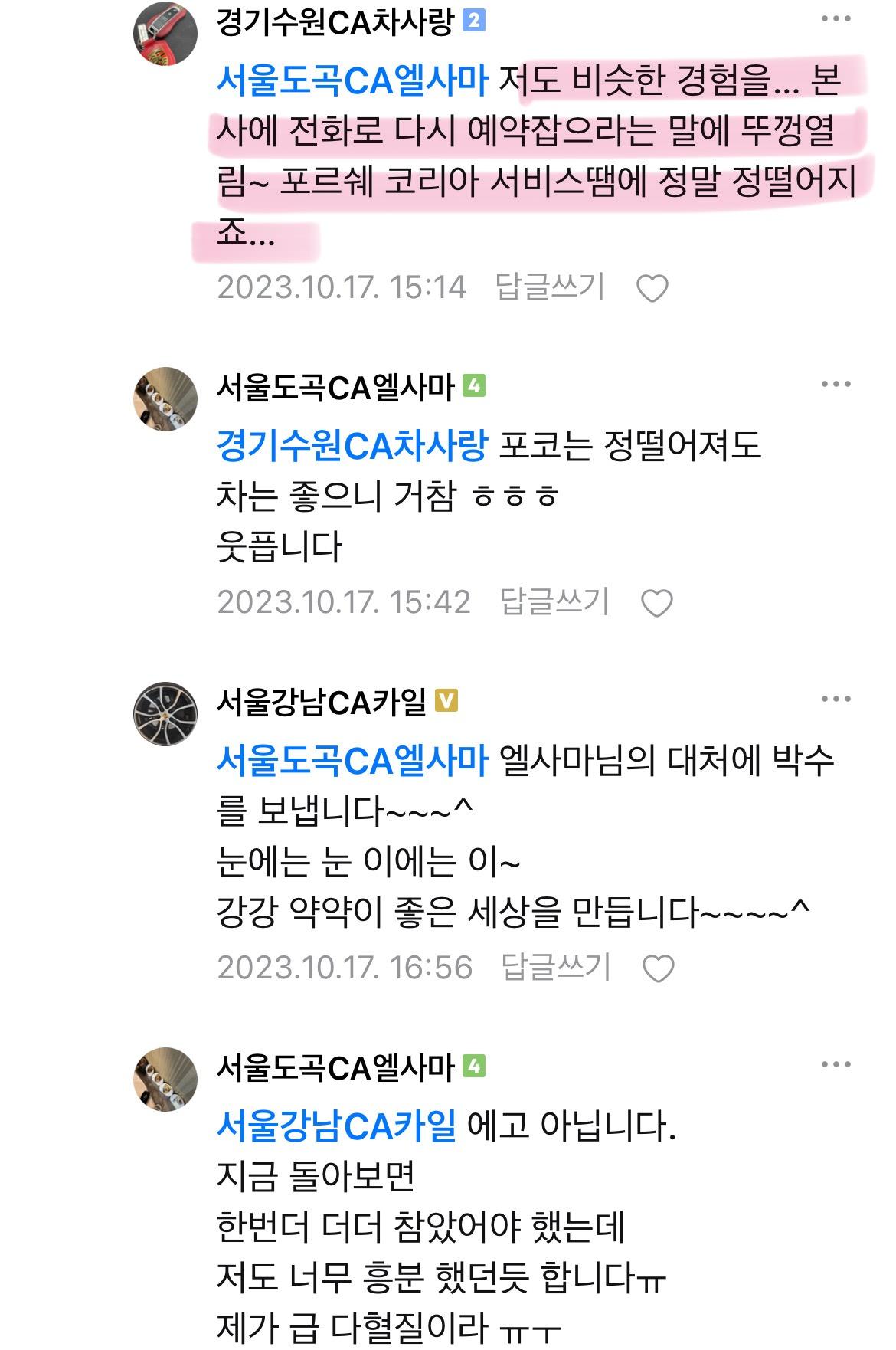896x1350 pixels.
Task: Open the more options menu on the 15:42 comment
Action: 836,384
